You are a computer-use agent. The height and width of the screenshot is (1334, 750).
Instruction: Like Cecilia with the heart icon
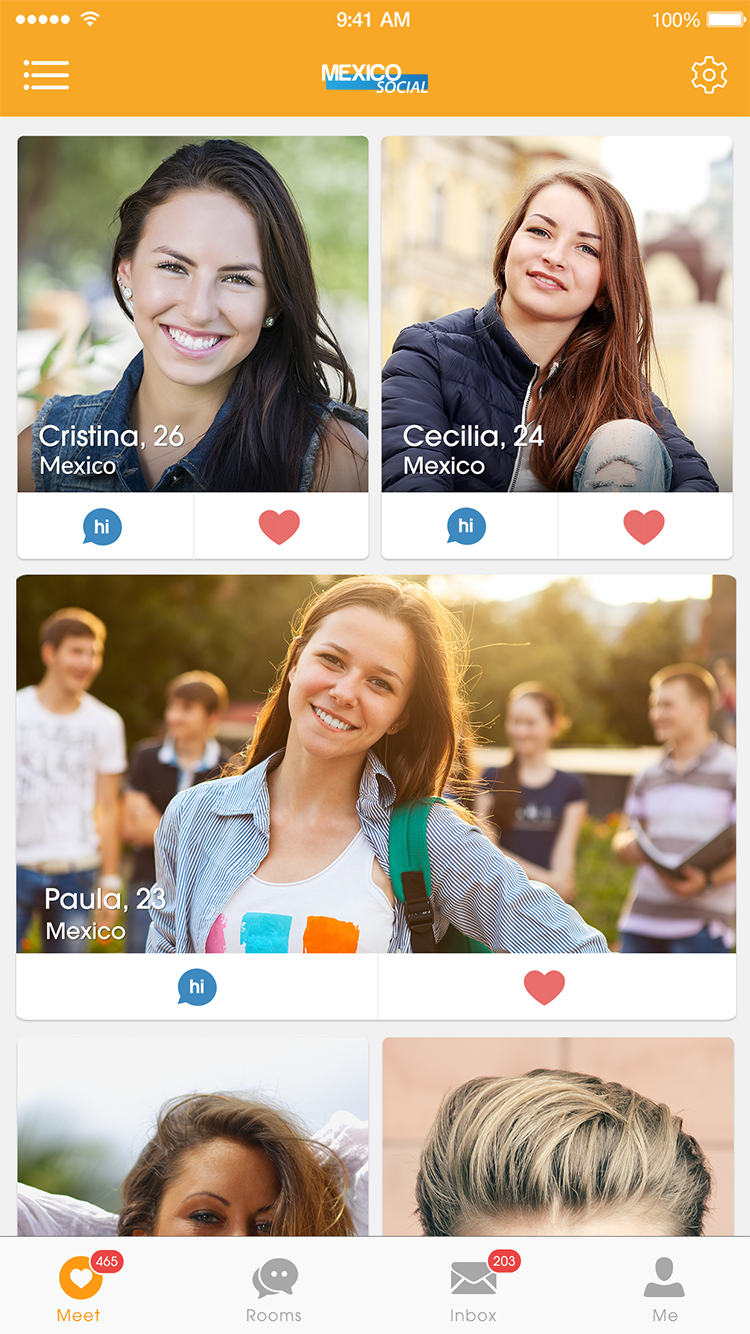tap(645, 526)
